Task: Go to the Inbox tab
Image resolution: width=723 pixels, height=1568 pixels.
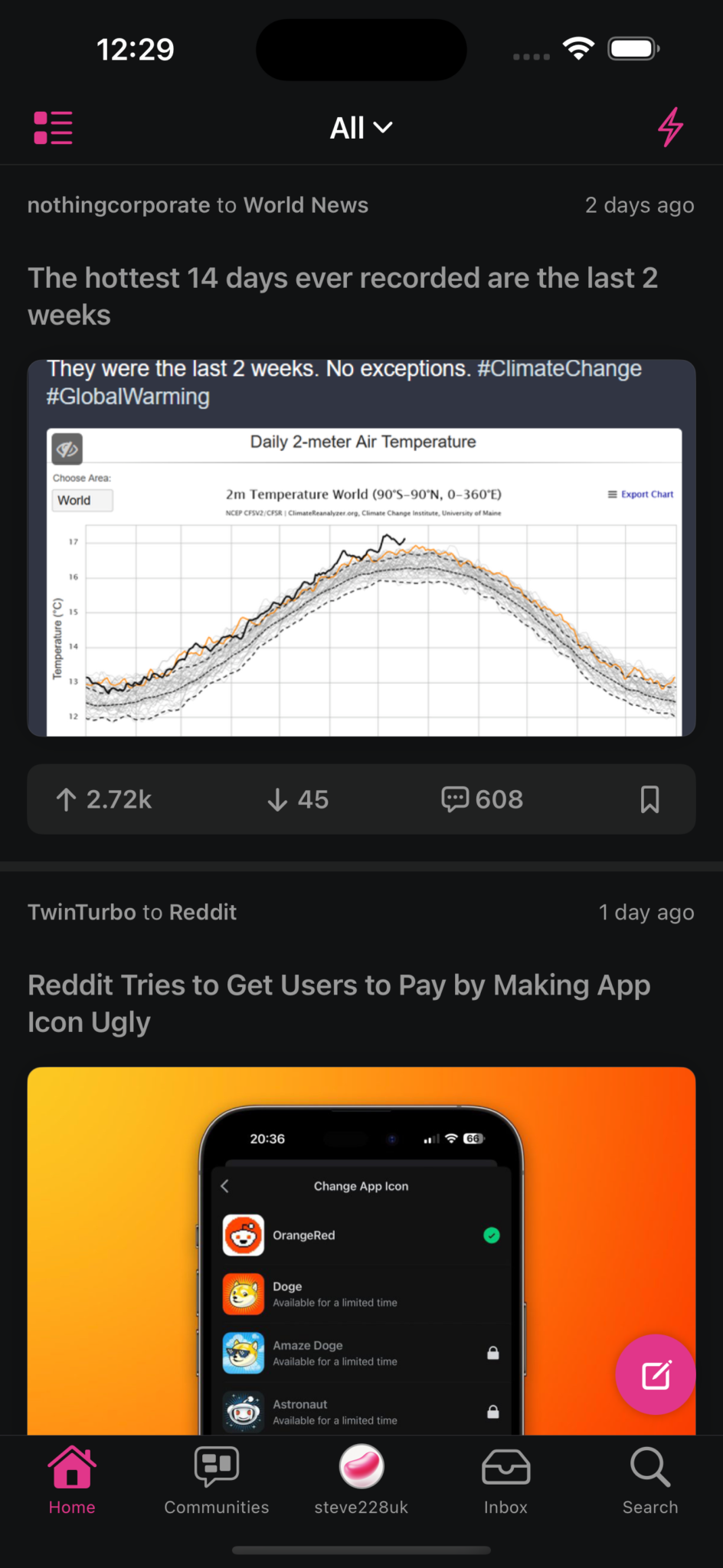Action: coord(505,1479)
